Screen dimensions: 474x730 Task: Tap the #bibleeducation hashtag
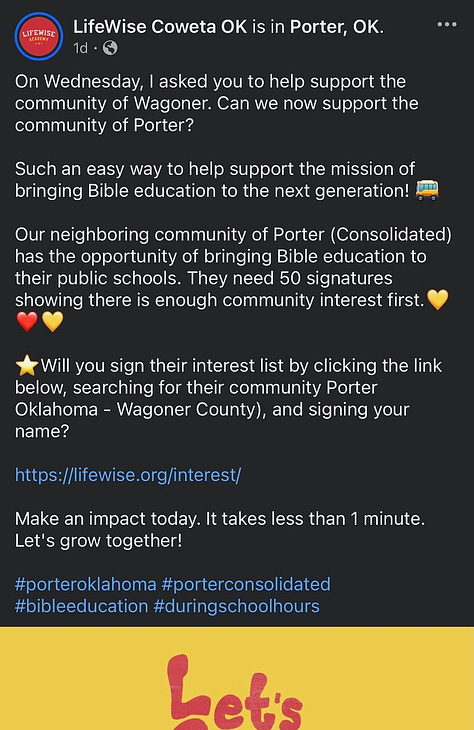coord(81,606)
